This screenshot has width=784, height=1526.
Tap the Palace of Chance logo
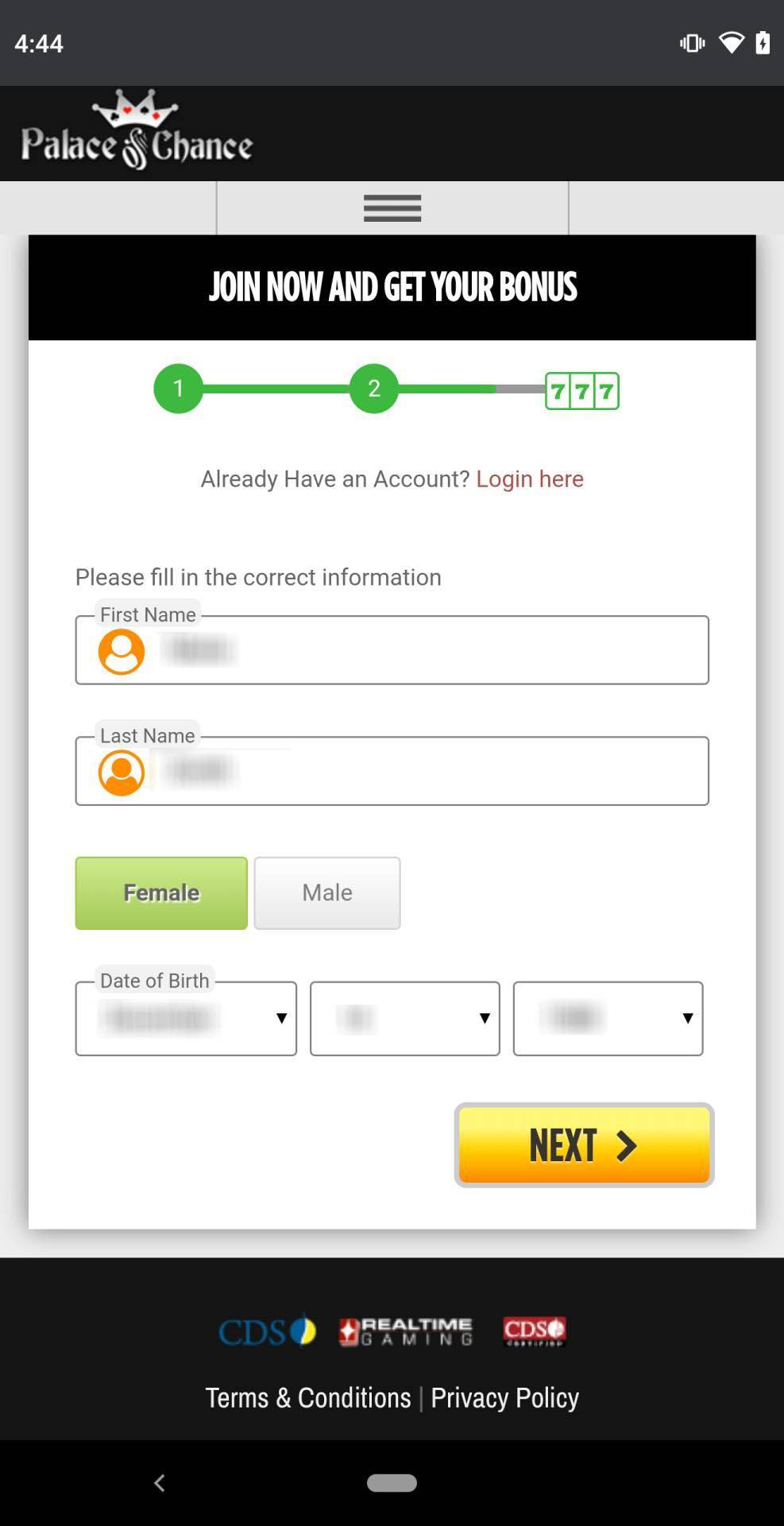(137, 130)
